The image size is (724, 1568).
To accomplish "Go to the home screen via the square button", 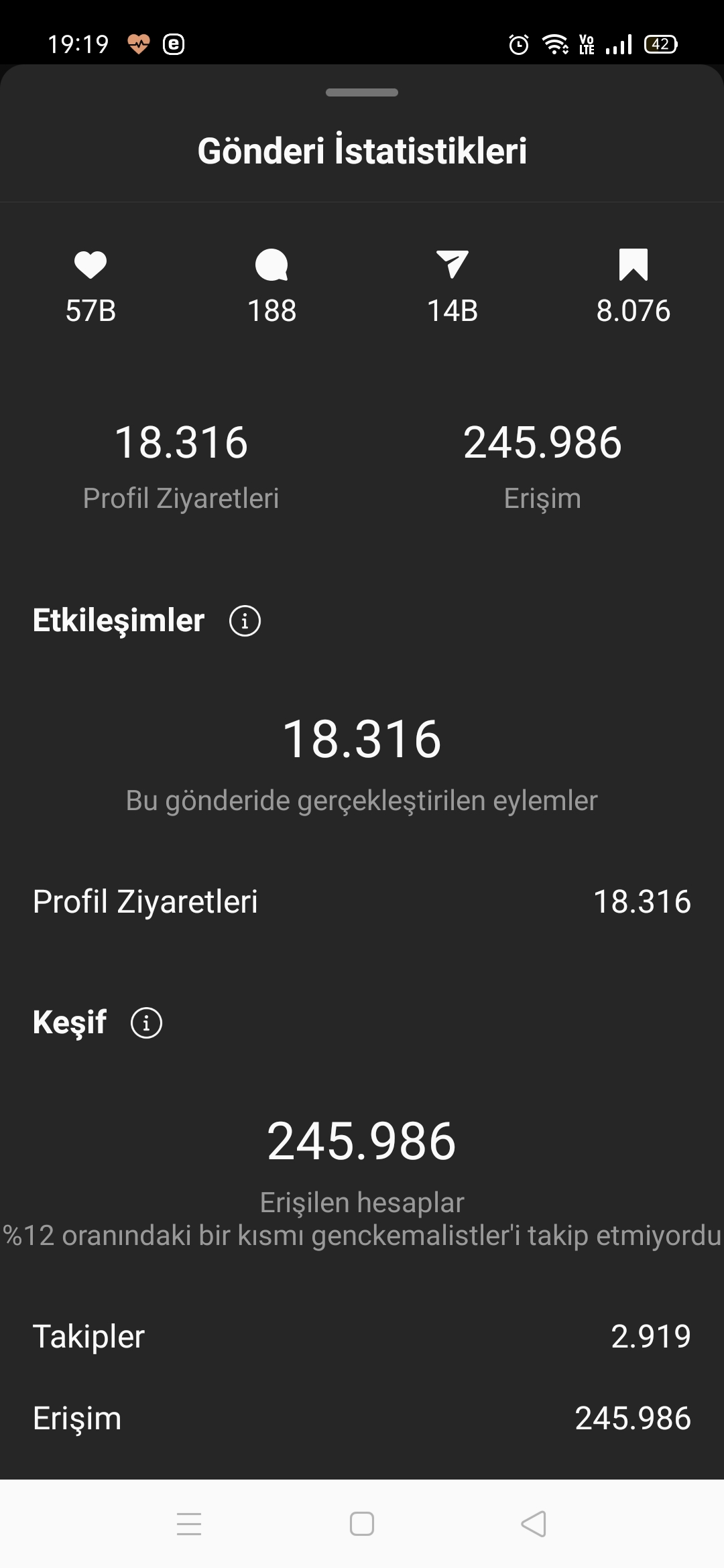I will tap(362, 1524).
